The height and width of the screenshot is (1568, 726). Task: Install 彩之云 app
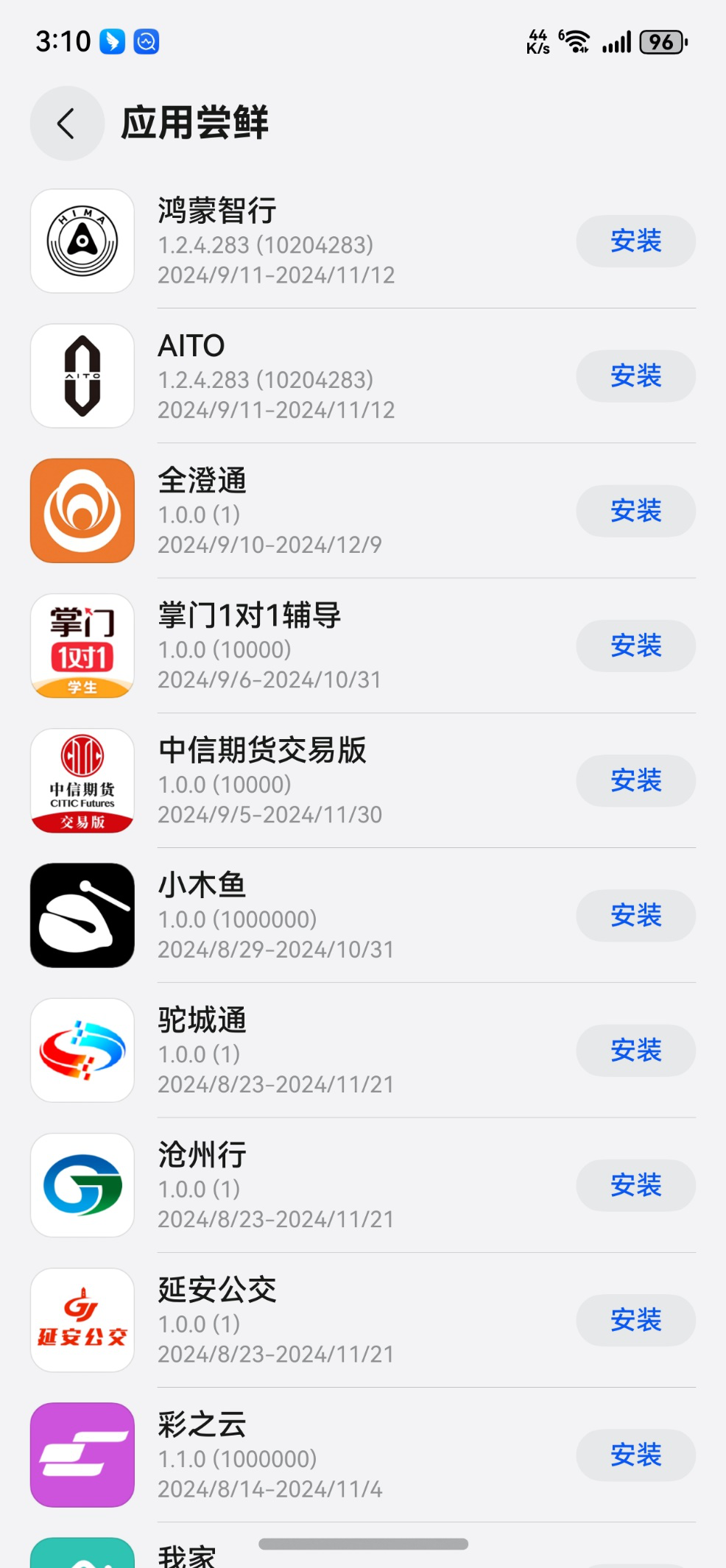point(635,1455)
